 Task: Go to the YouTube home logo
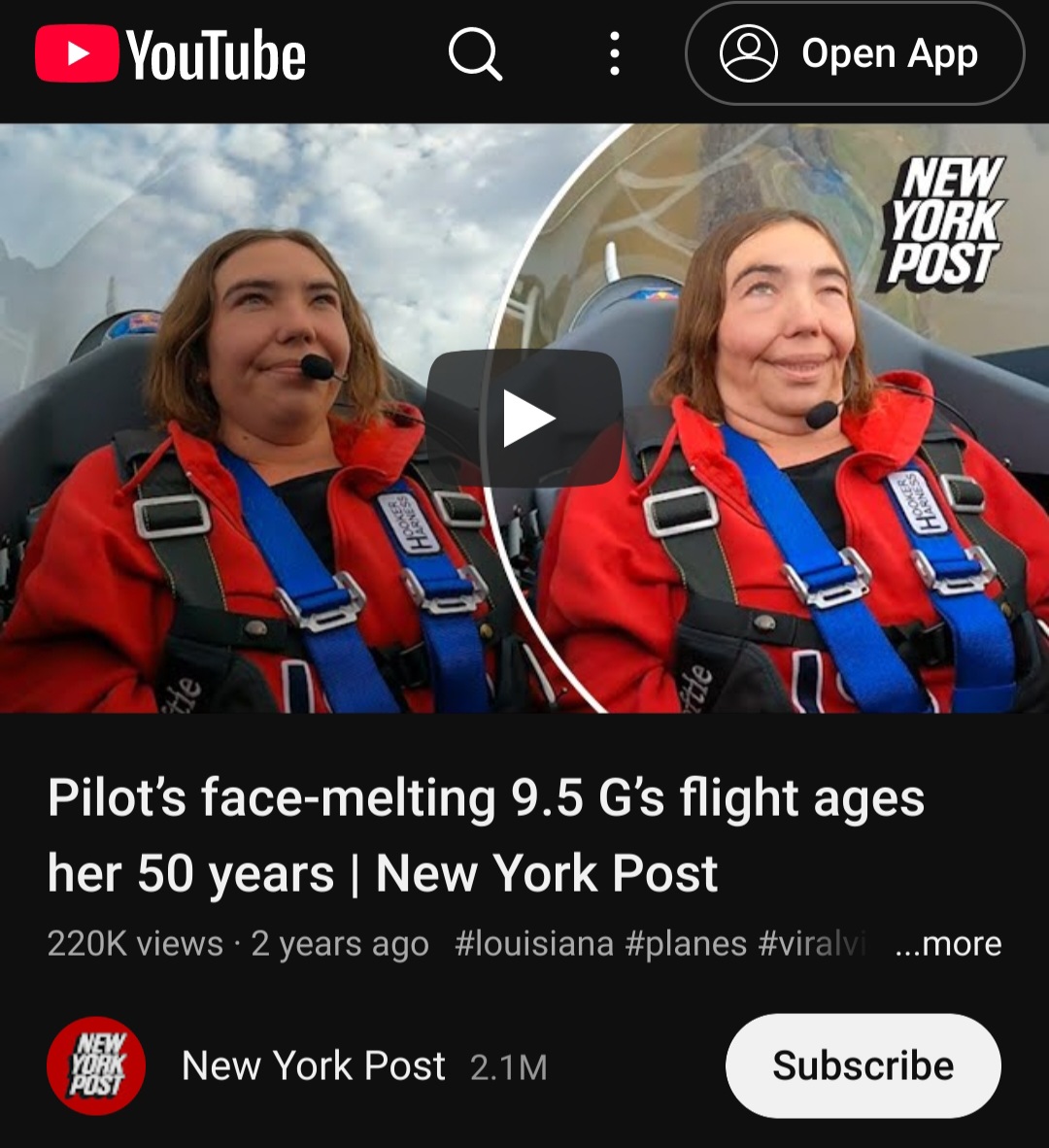pyautogui.click(x=171, y=54)
